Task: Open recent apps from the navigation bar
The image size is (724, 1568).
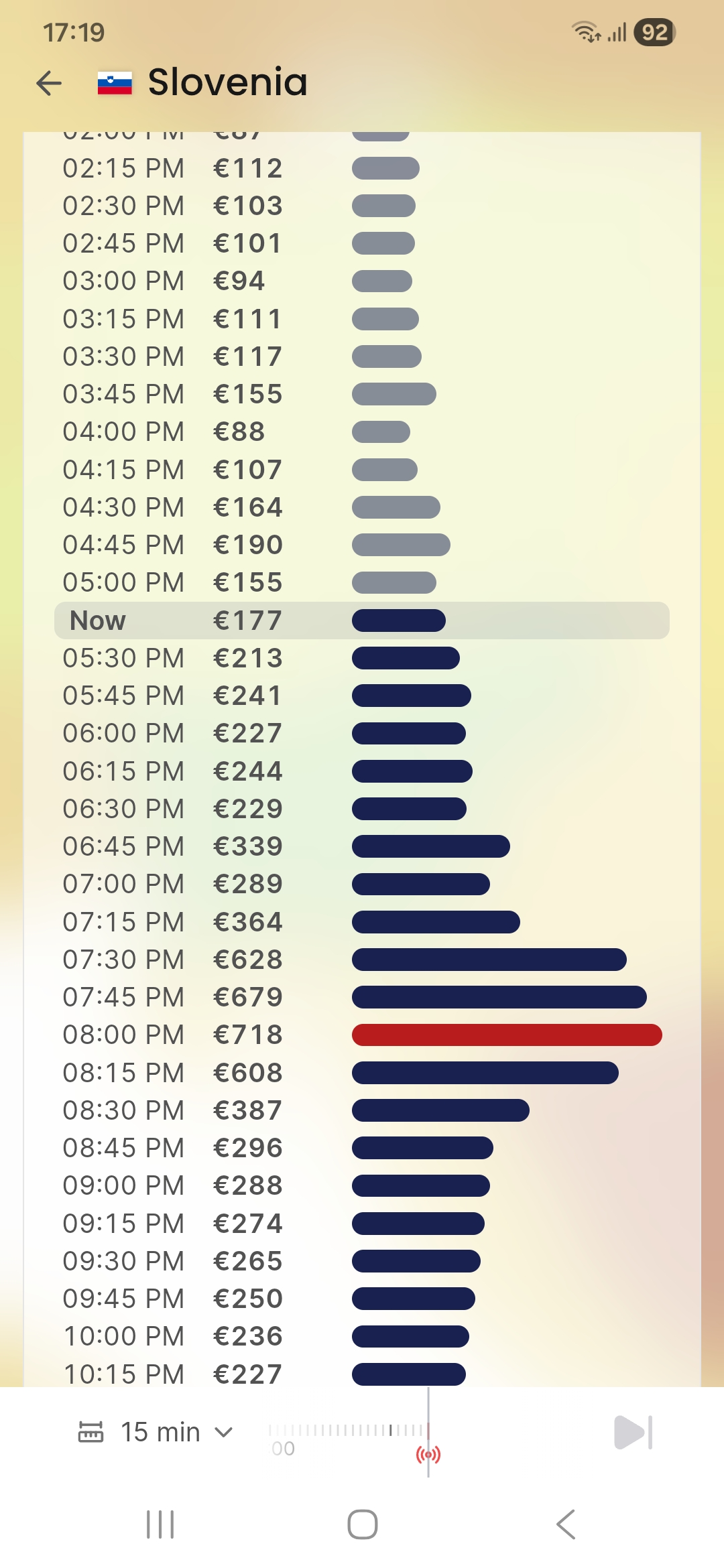Action: tap(160, 1524)
